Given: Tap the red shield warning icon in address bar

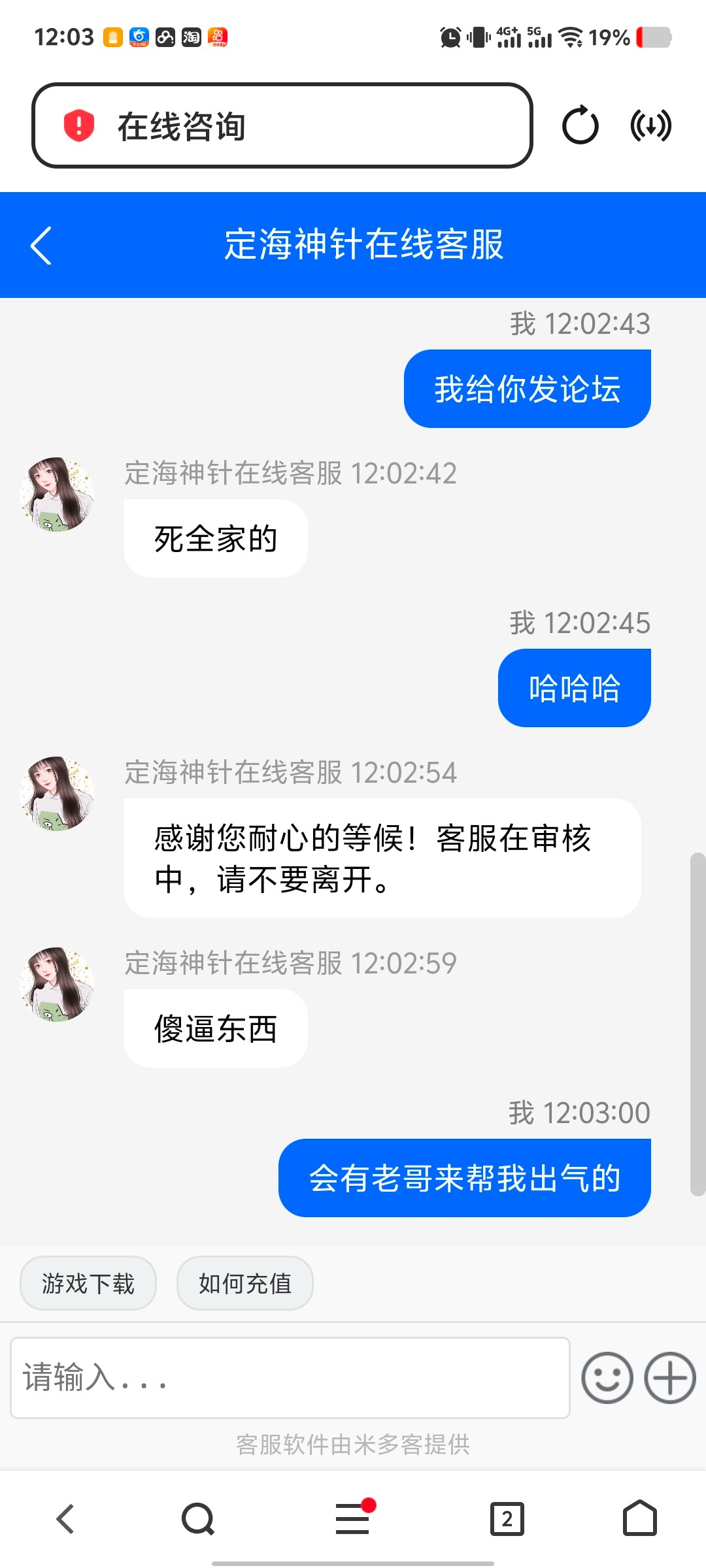Looking at the screenshot, I should coord(78,127).
